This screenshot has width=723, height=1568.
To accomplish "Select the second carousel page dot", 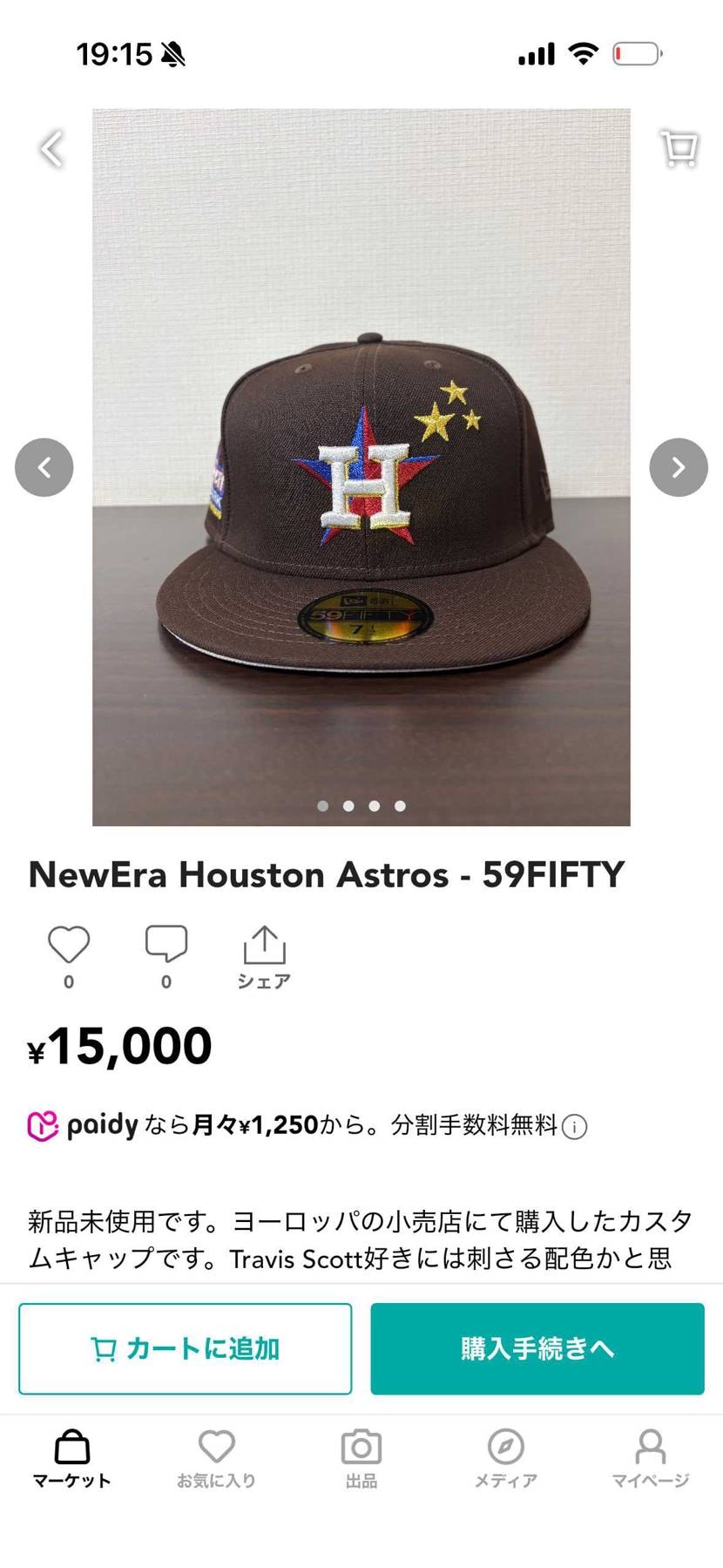I will coord(348,805).
